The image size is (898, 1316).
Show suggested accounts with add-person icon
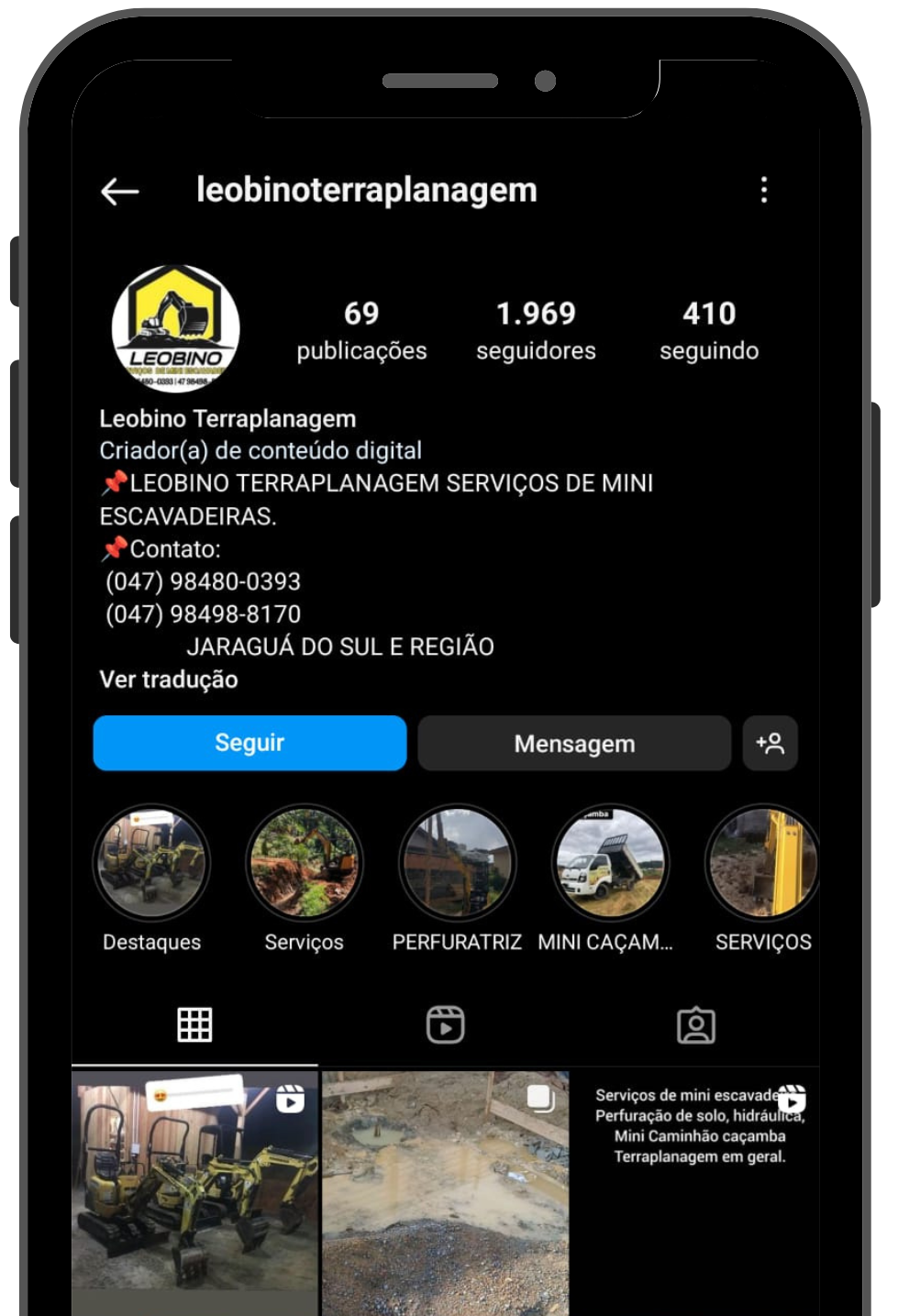770,743
